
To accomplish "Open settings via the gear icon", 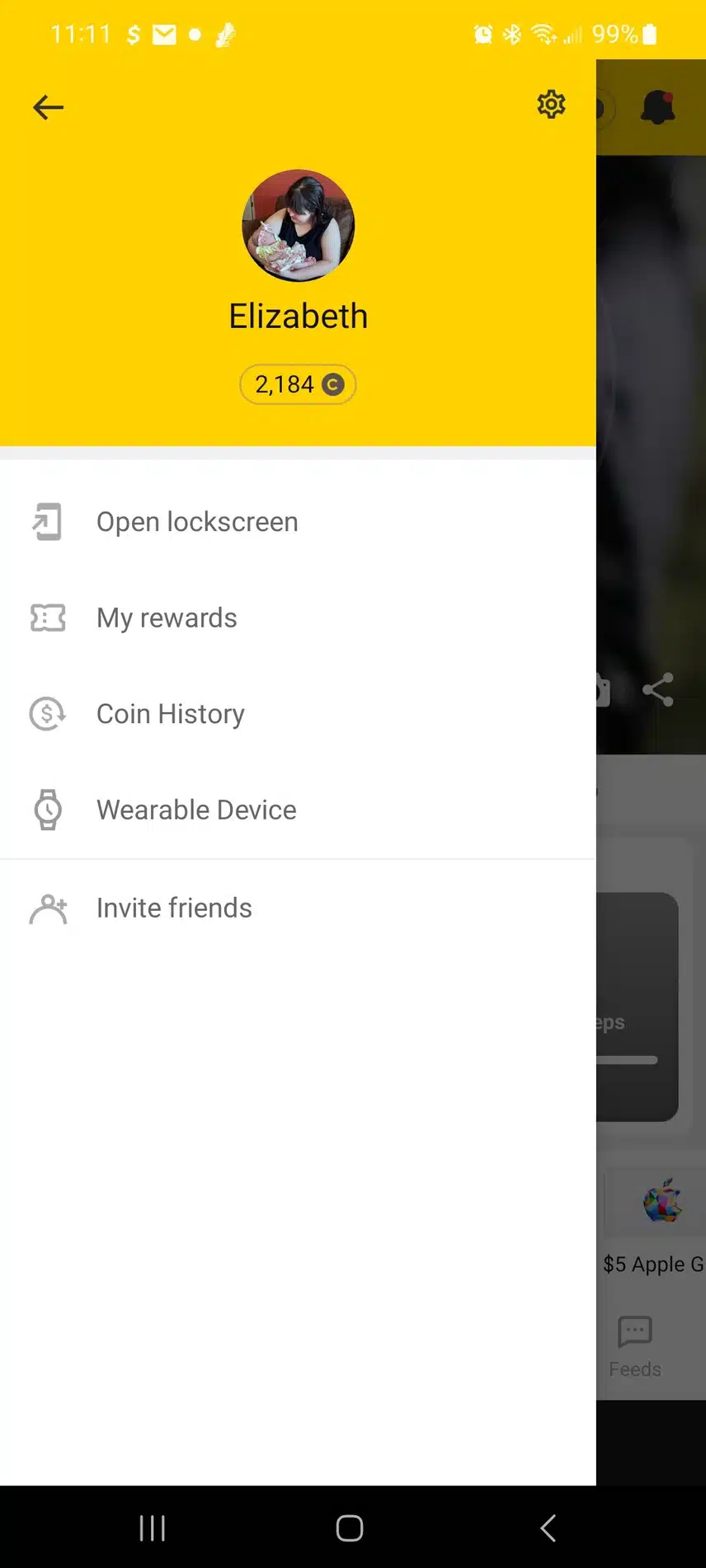I will coord(551,105).
